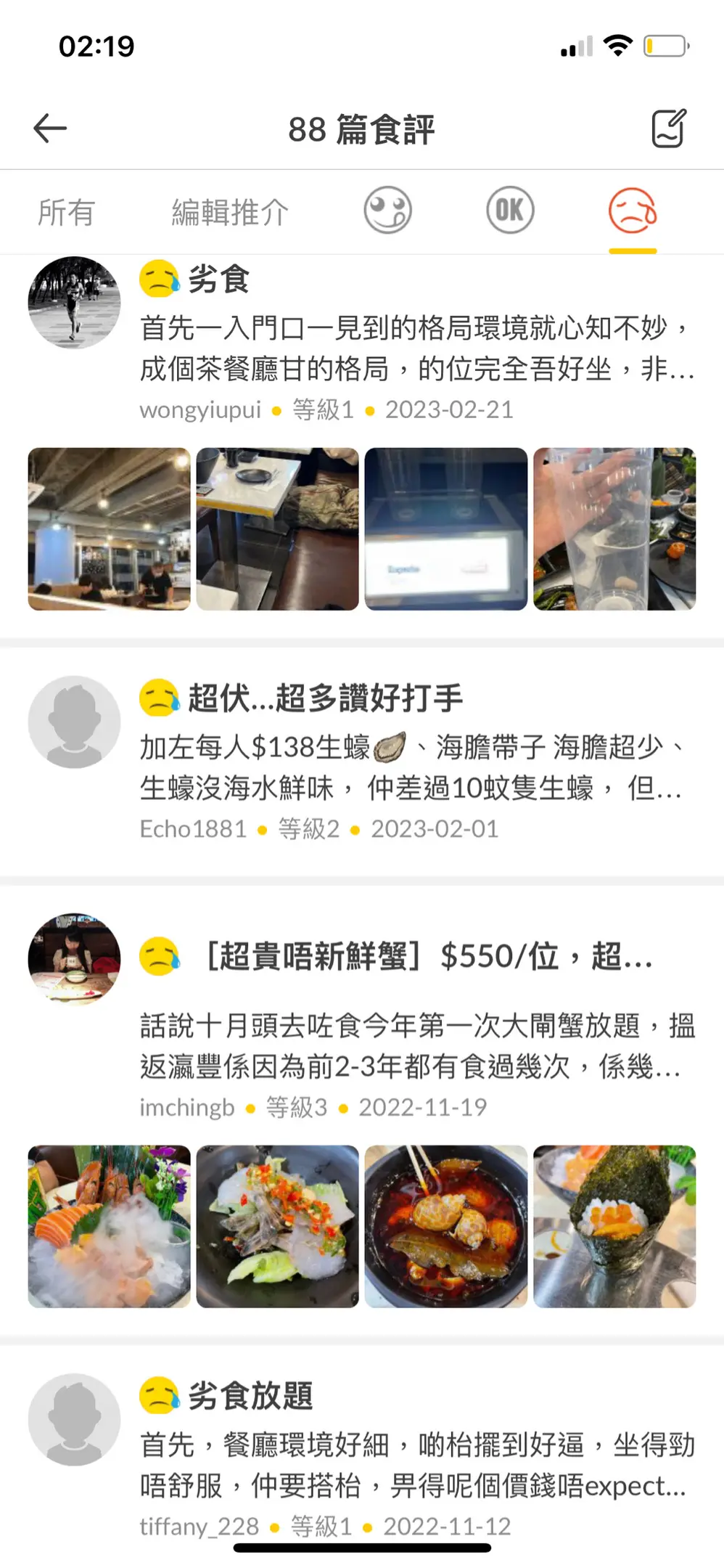Go back using the arrow icon
Viewport: 724px width, 1568px height.
(x=50, y=128)
